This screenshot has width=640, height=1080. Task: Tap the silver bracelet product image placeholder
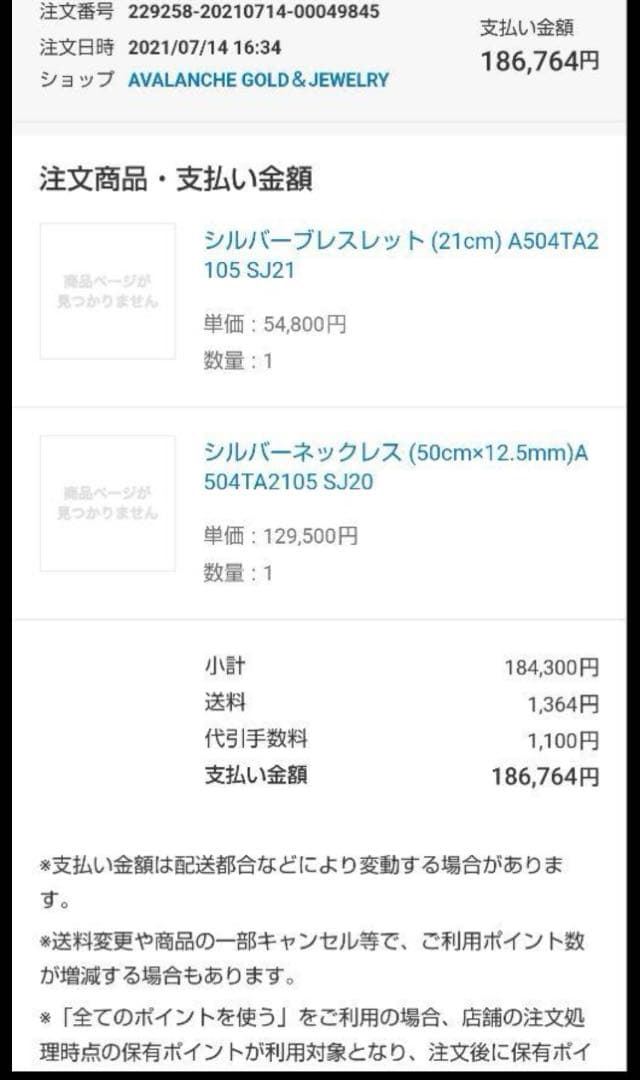[108, 291]
